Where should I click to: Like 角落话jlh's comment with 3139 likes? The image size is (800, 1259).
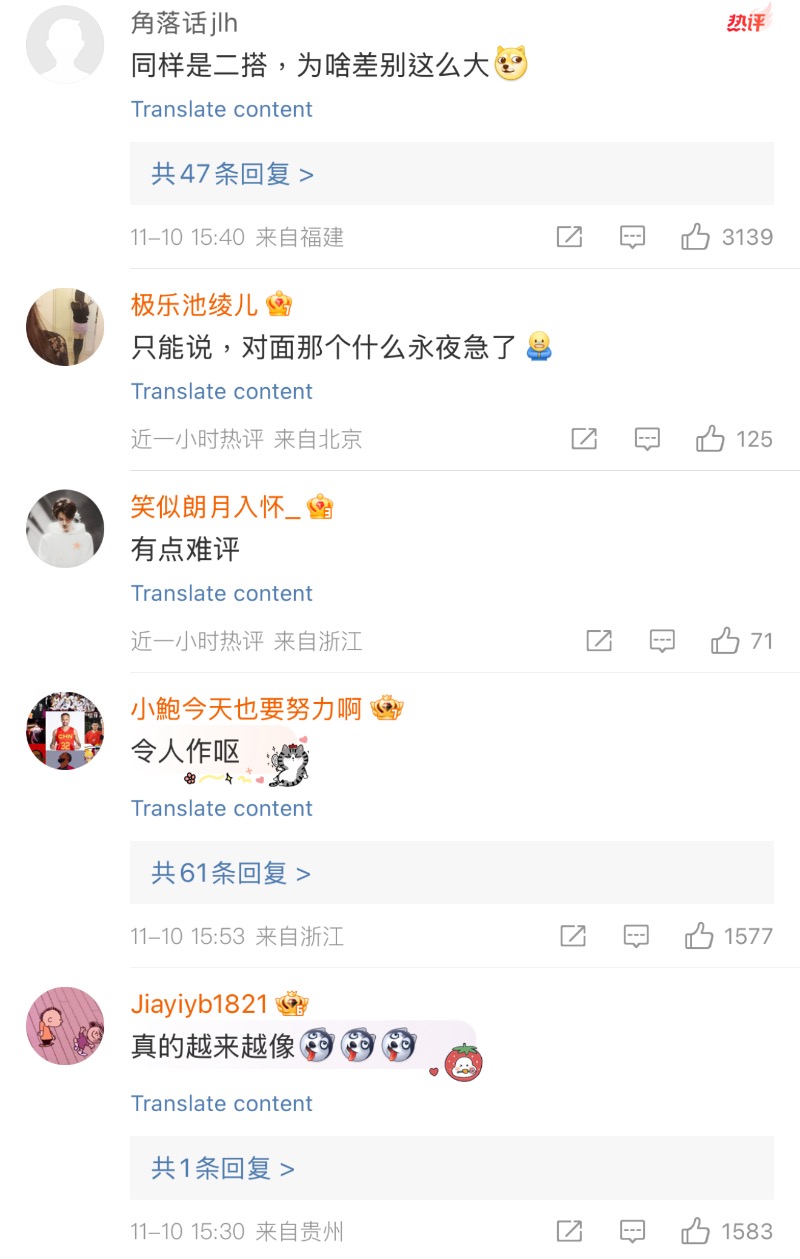[x=696, y=237]
